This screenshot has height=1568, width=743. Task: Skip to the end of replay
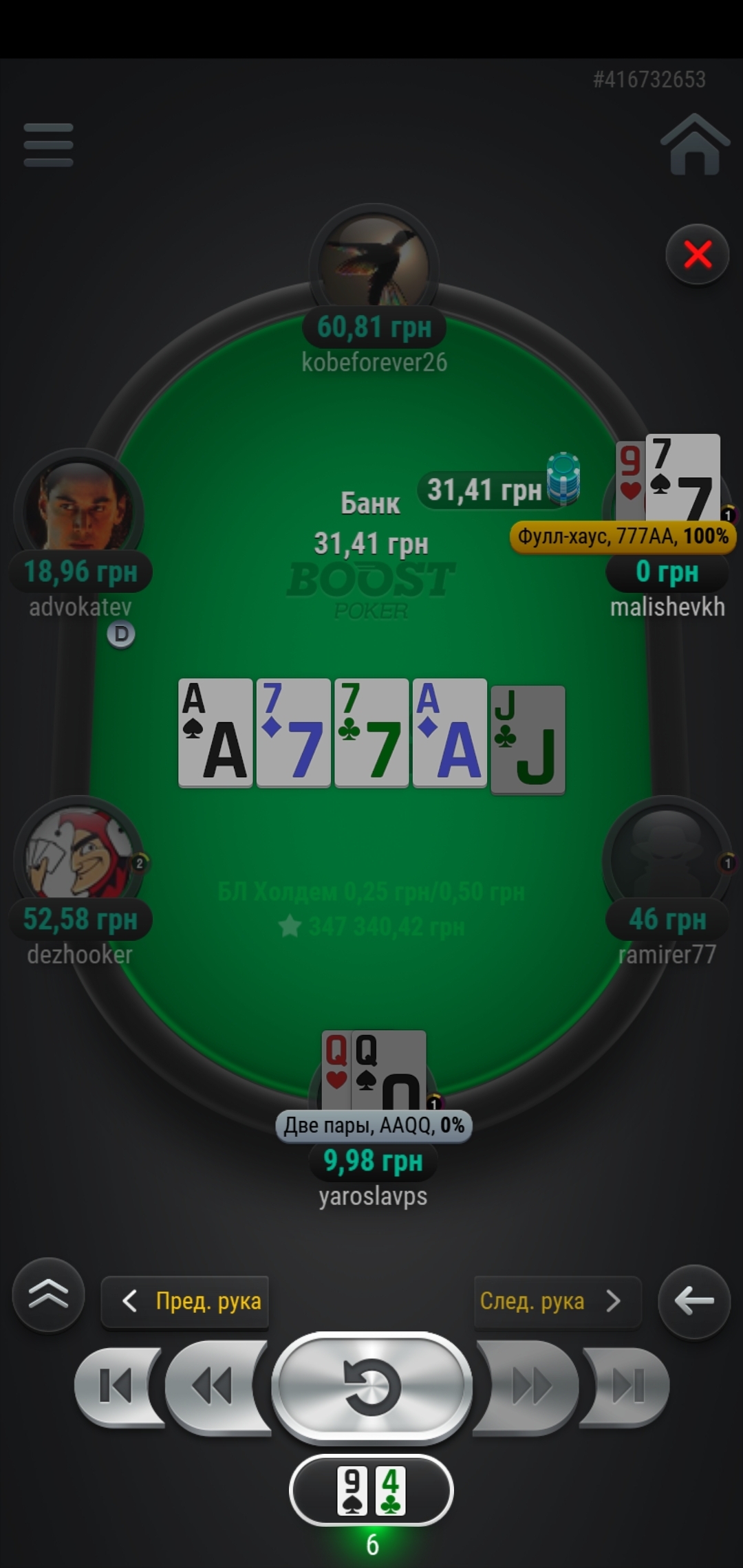(627, 1385)
